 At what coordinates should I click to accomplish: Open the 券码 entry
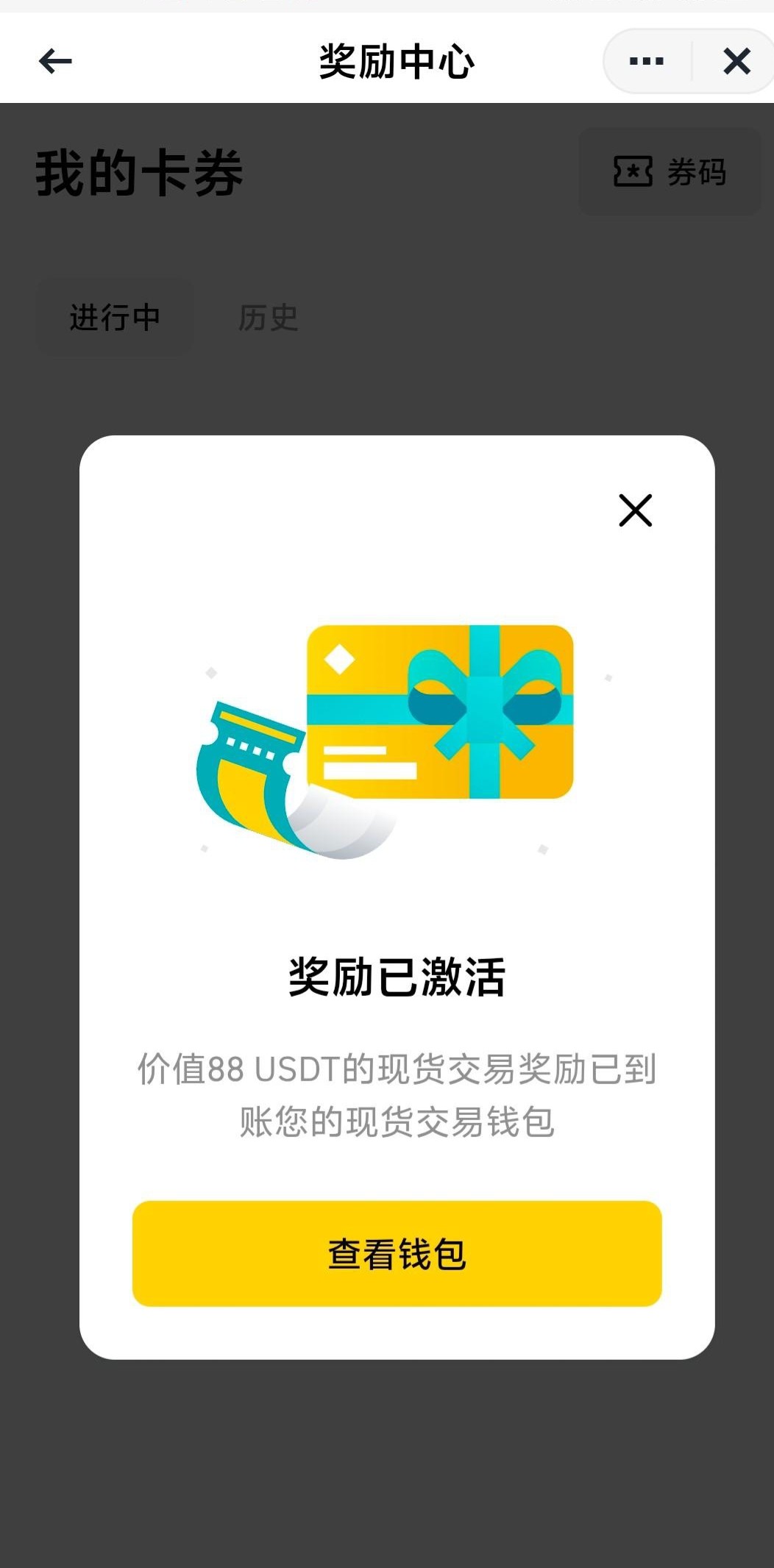pos(670,172)
